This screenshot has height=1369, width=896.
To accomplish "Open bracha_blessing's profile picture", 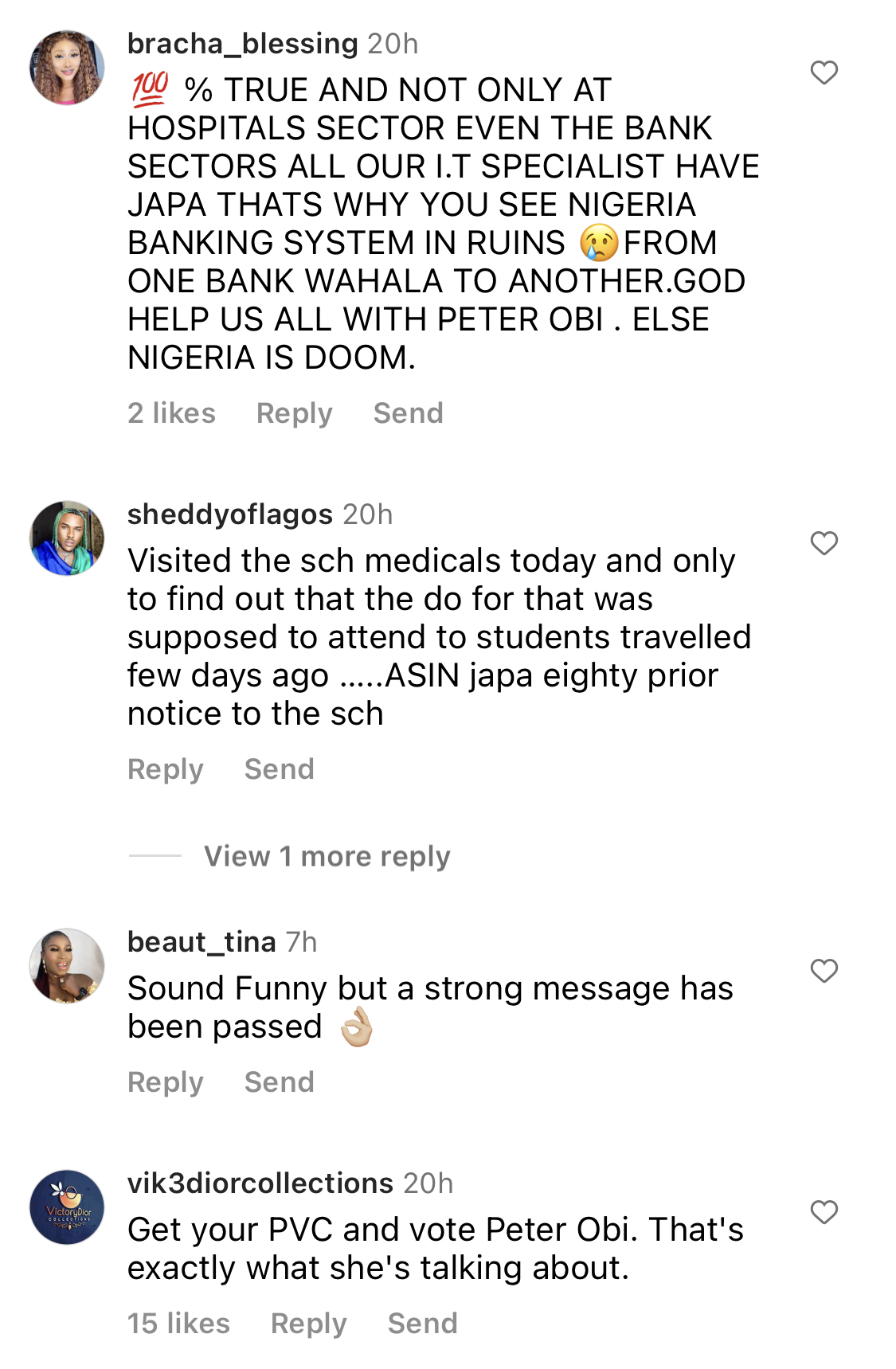I will coord(67,68).
